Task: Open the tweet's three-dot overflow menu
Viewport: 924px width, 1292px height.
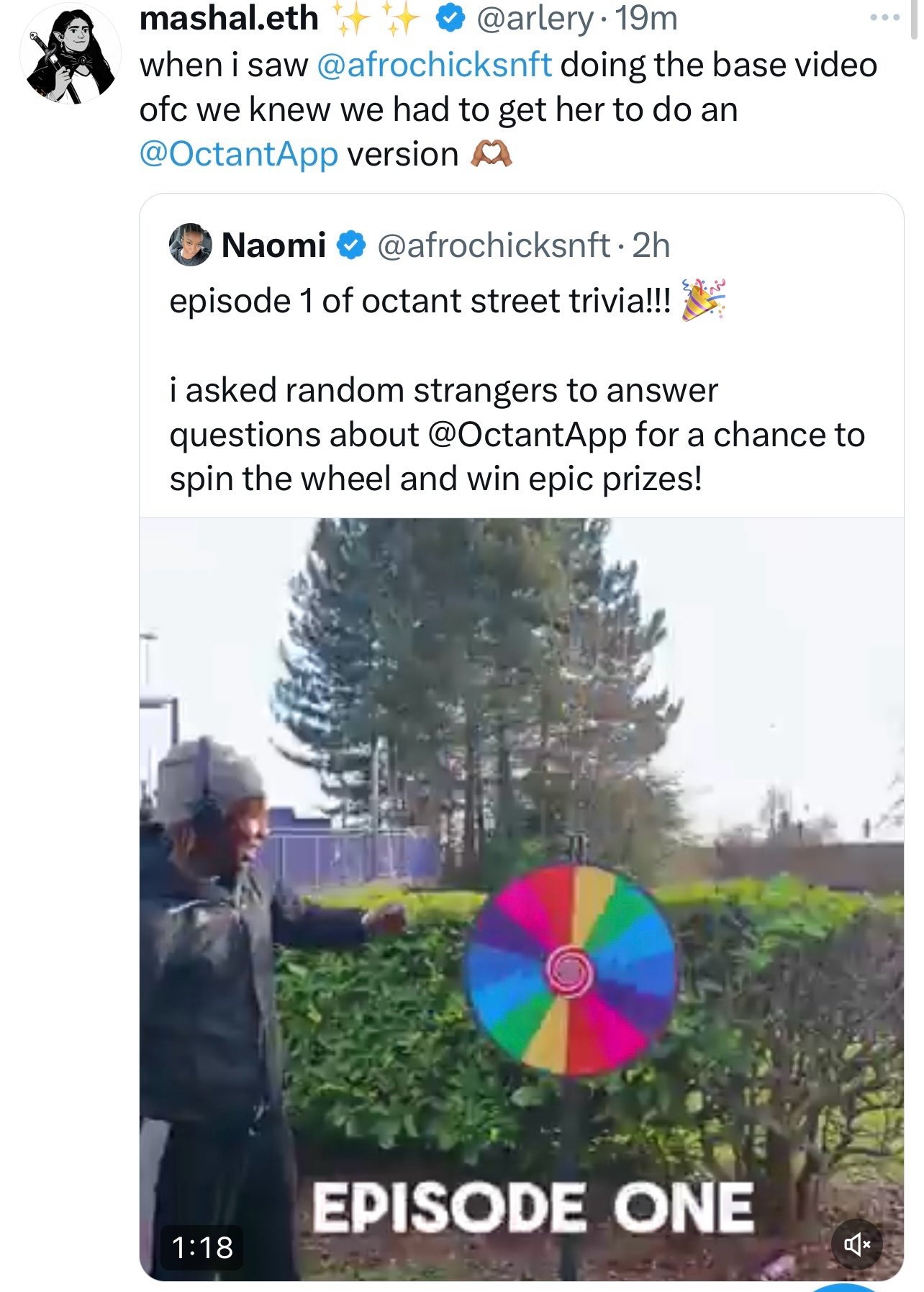Action: 884,17
